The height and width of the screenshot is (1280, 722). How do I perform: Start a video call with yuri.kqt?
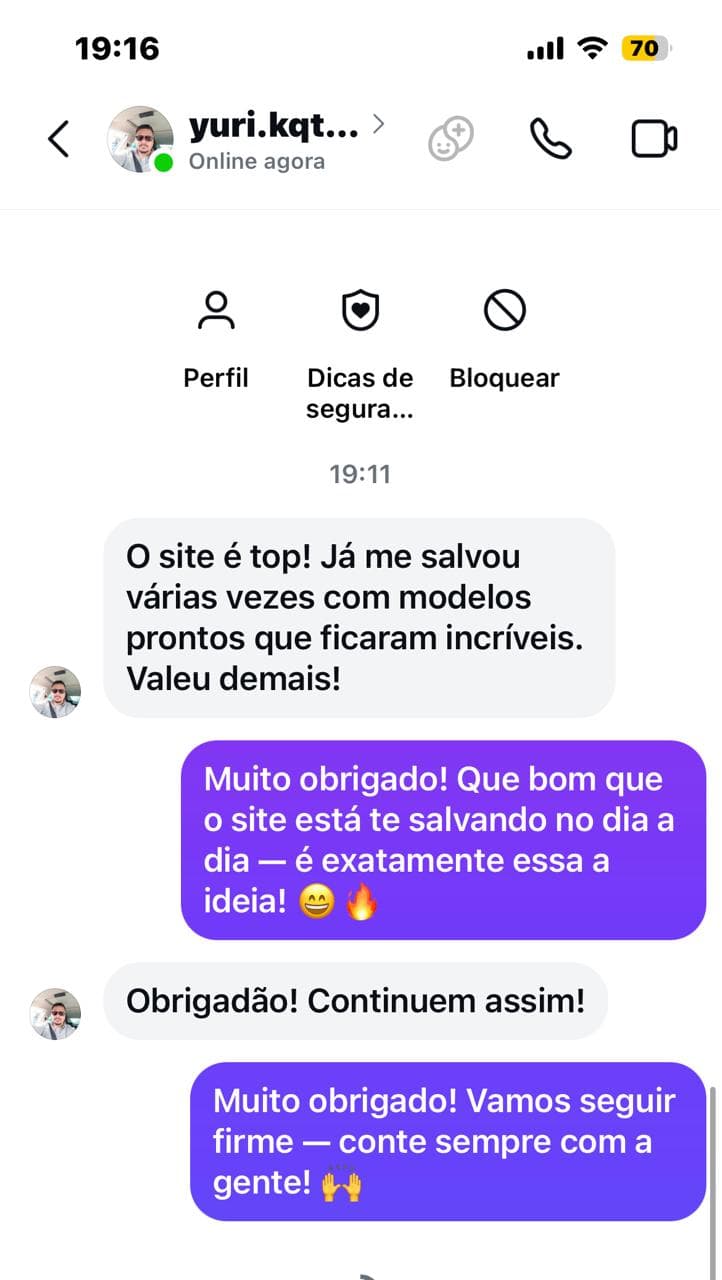pos(655,137)
